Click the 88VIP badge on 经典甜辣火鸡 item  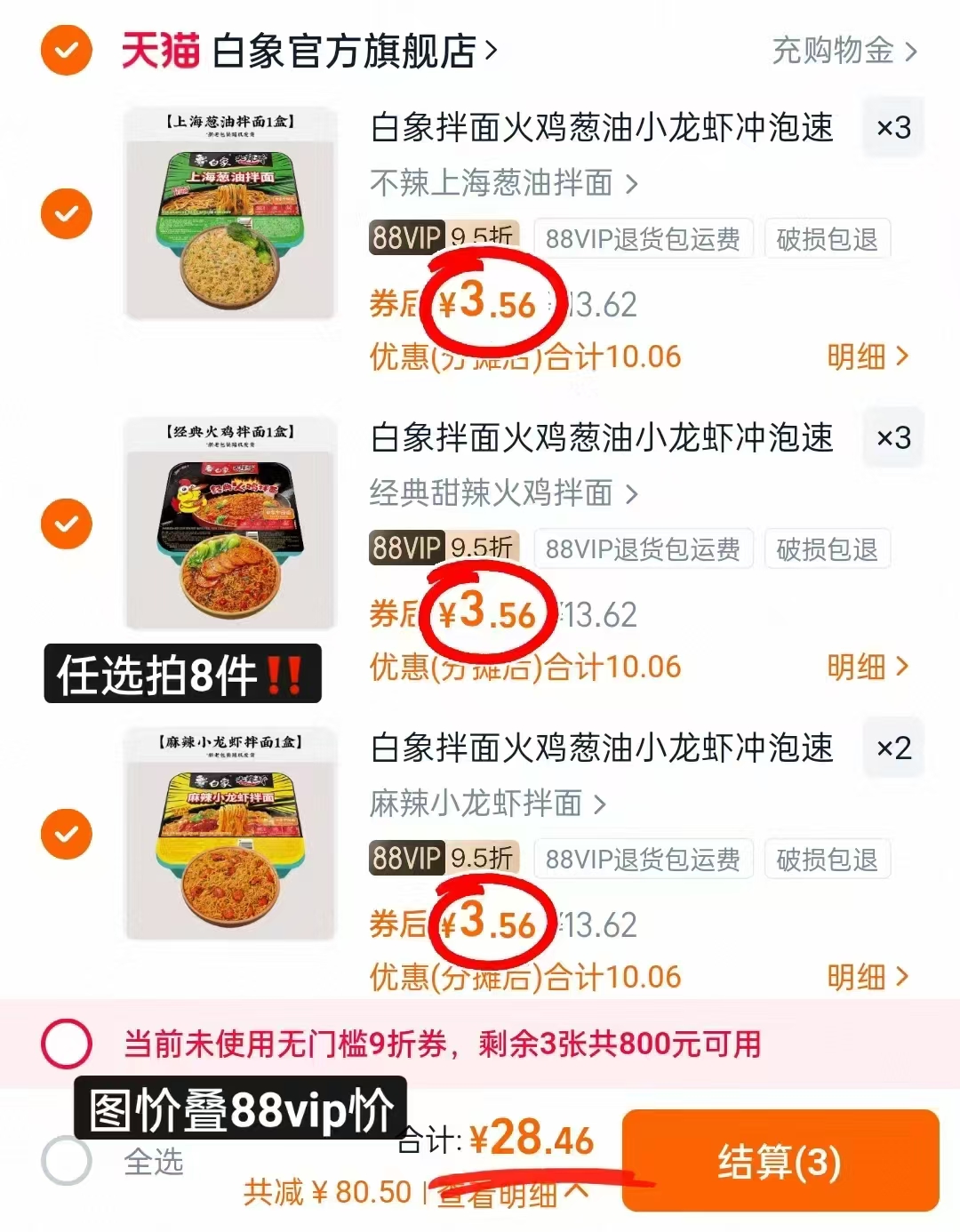tap(405, 548)
